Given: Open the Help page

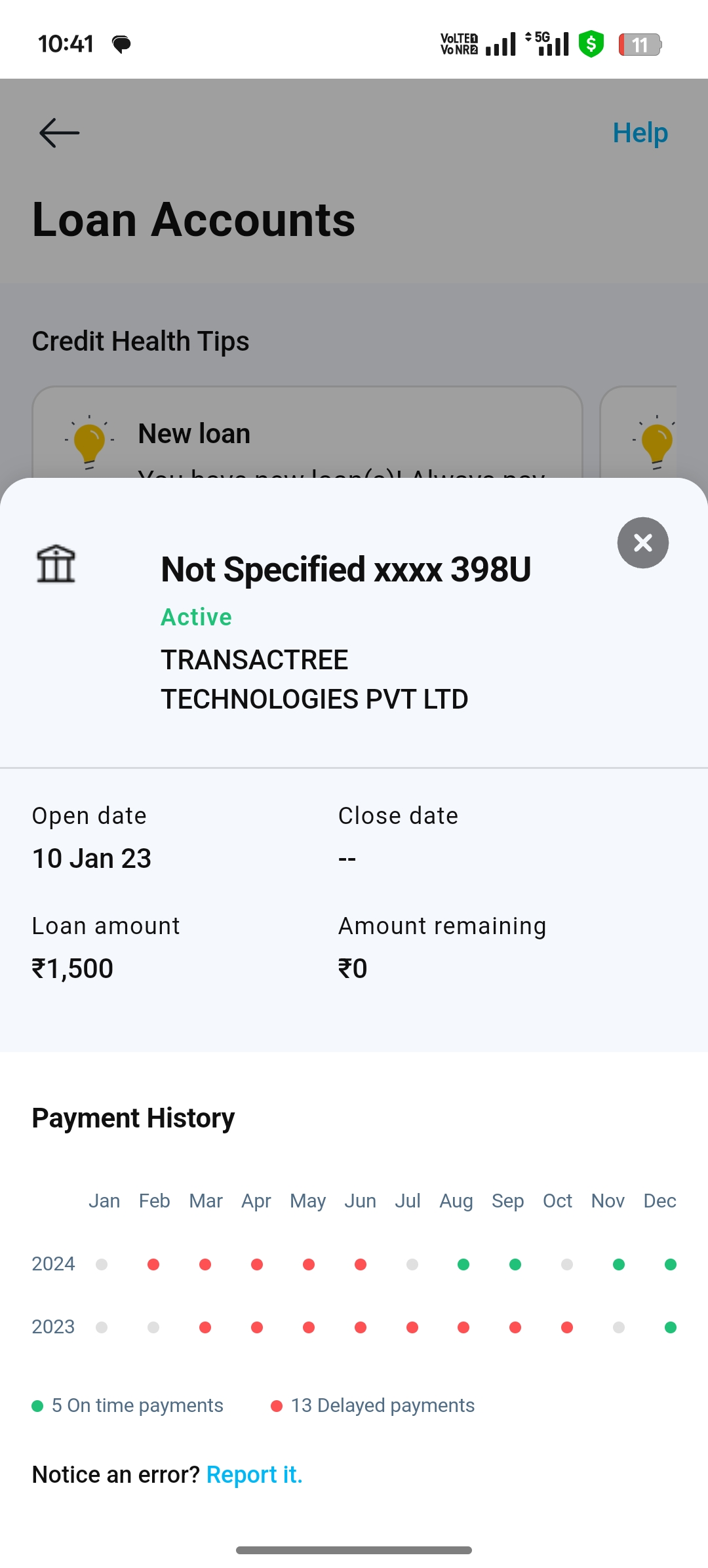Looking at the screenshot, I should 640,133.
